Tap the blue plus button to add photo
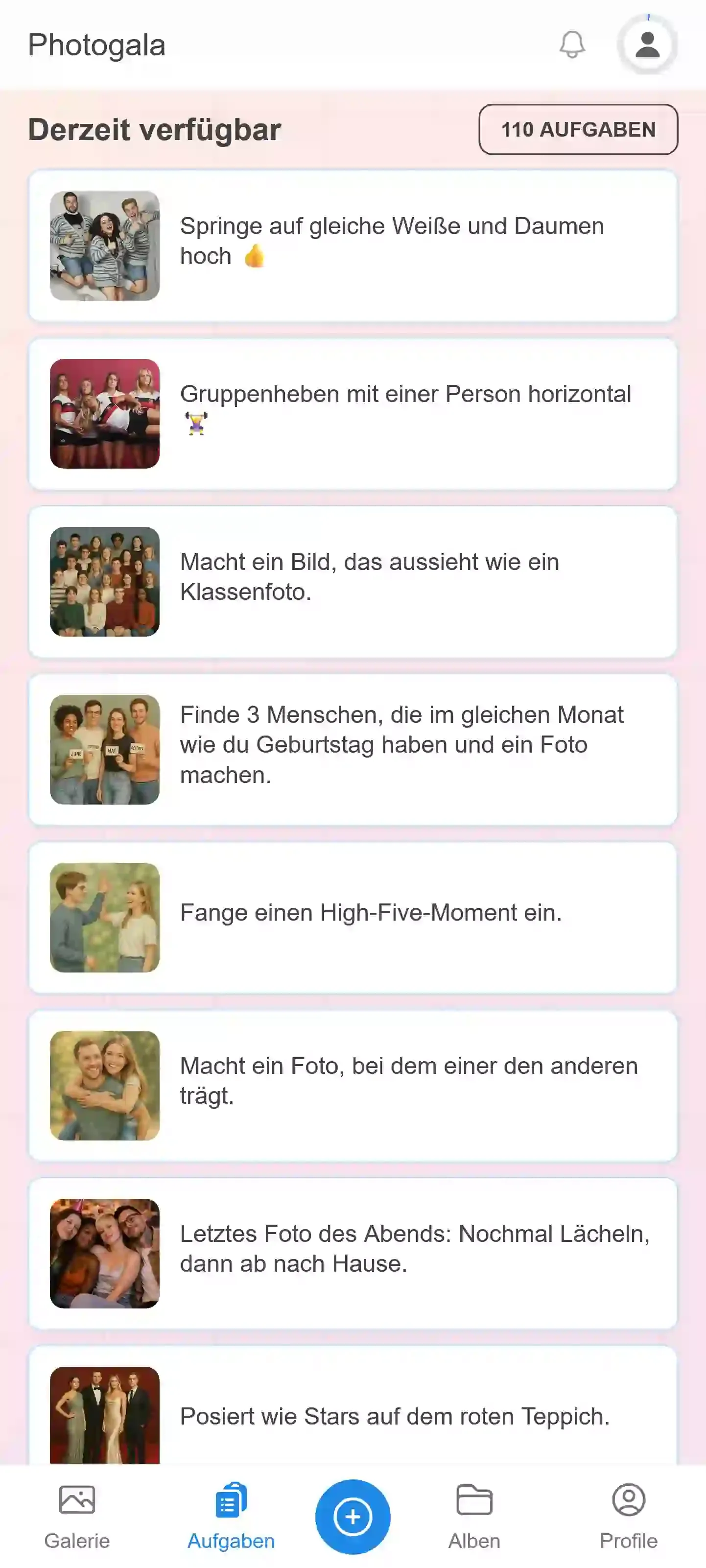Viewport: 706px width, 1568px height. tap(353, 1516)
